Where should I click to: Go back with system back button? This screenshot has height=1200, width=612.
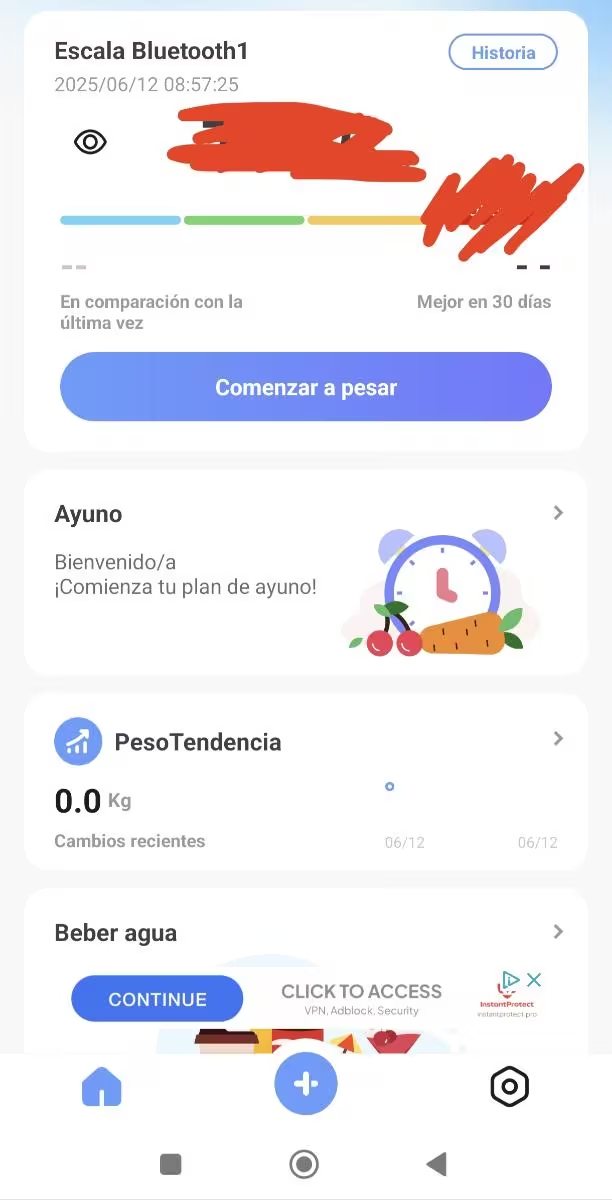click(436, 1164)
